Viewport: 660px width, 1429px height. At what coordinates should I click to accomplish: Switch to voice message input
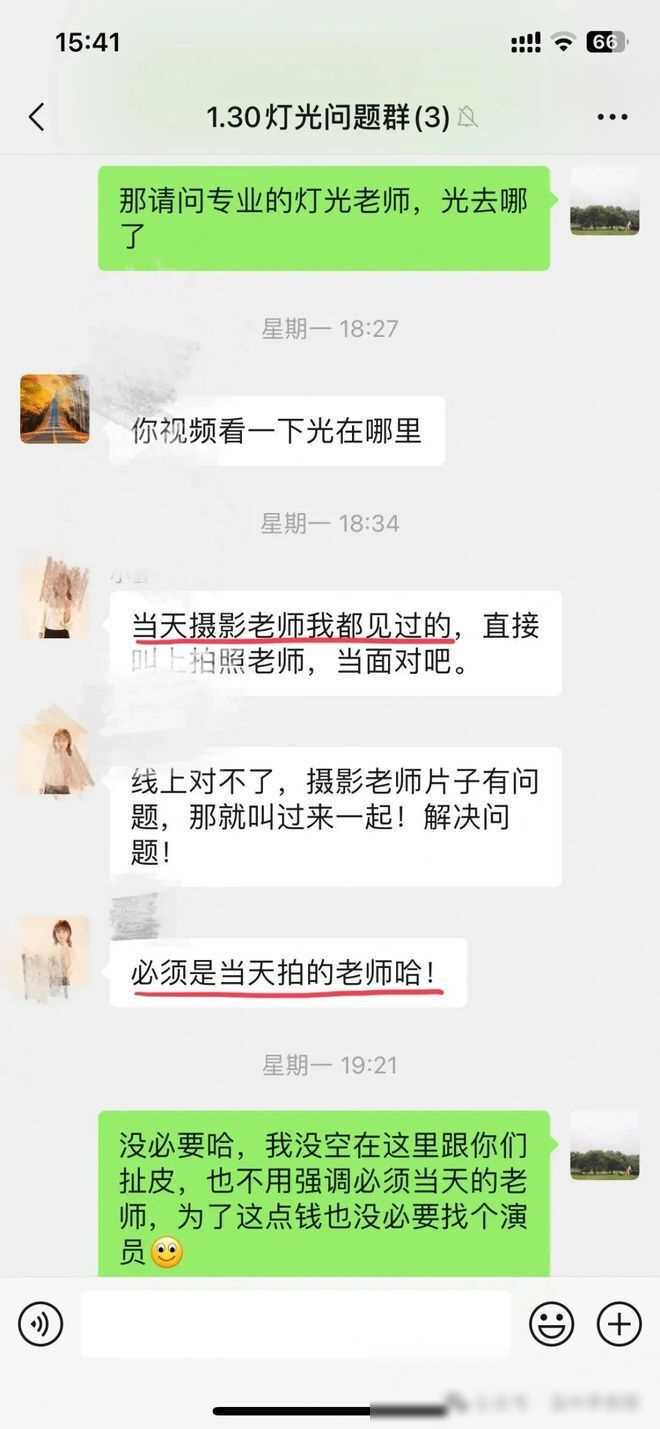(x=40, y=1324)
